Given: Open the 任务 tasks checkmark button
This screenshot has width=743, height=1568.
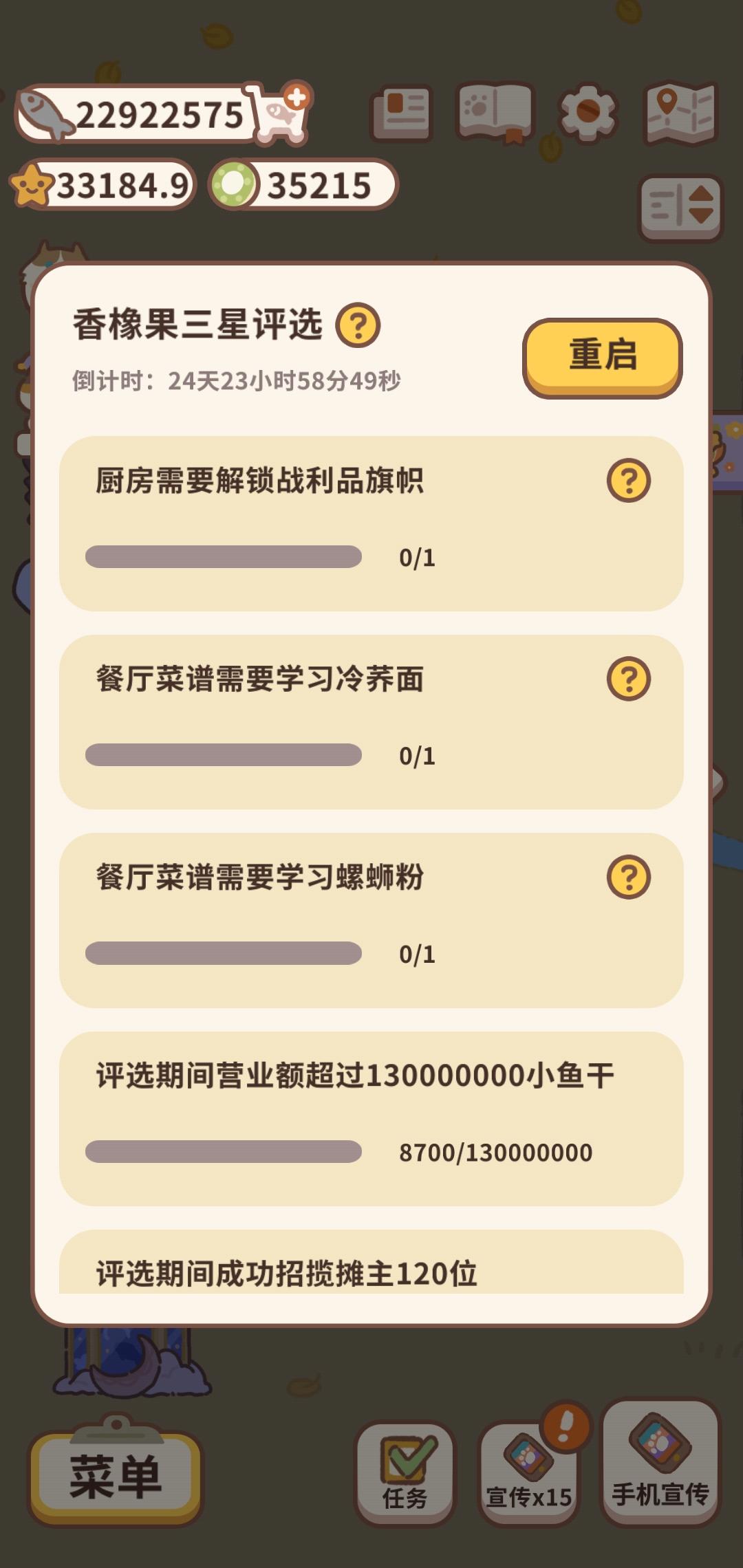Looking at the screenshot, I should 405,1472.
